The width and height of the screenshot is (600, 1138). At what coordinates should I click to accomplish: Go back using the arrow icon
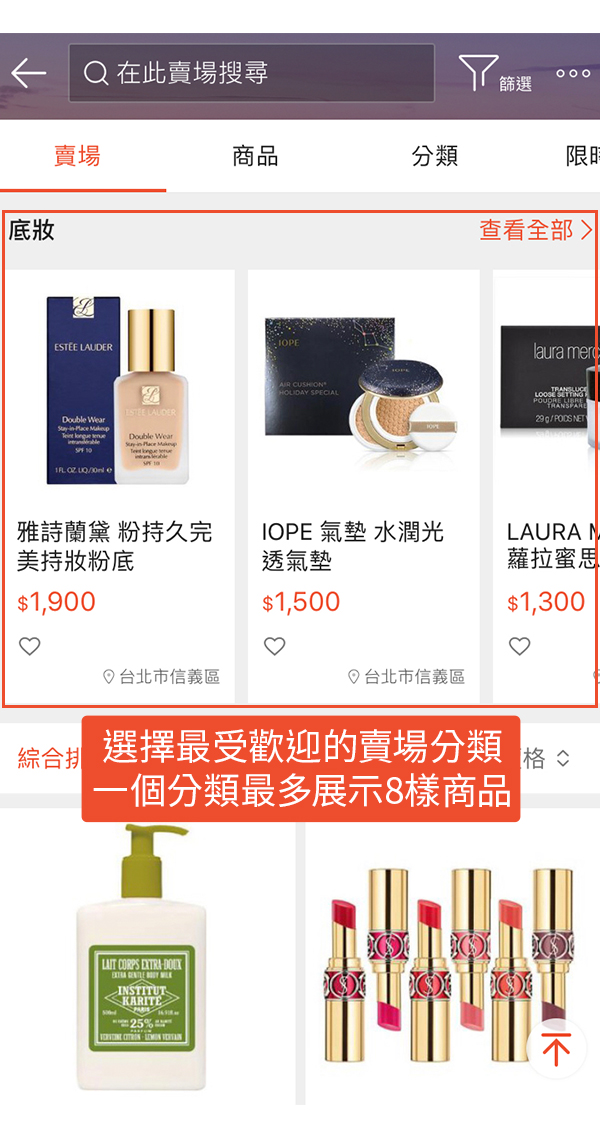29,73
